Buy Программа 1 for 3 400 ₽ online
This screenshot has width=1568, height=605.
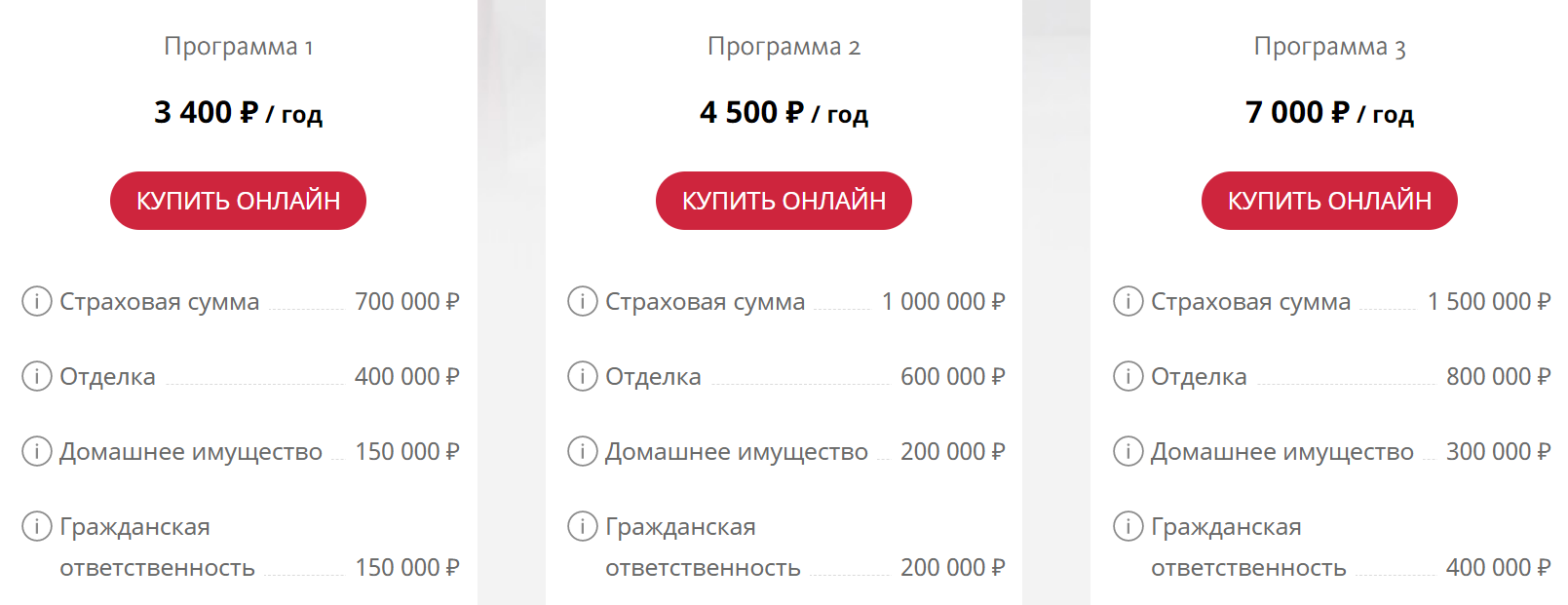(x=238, y=201)
